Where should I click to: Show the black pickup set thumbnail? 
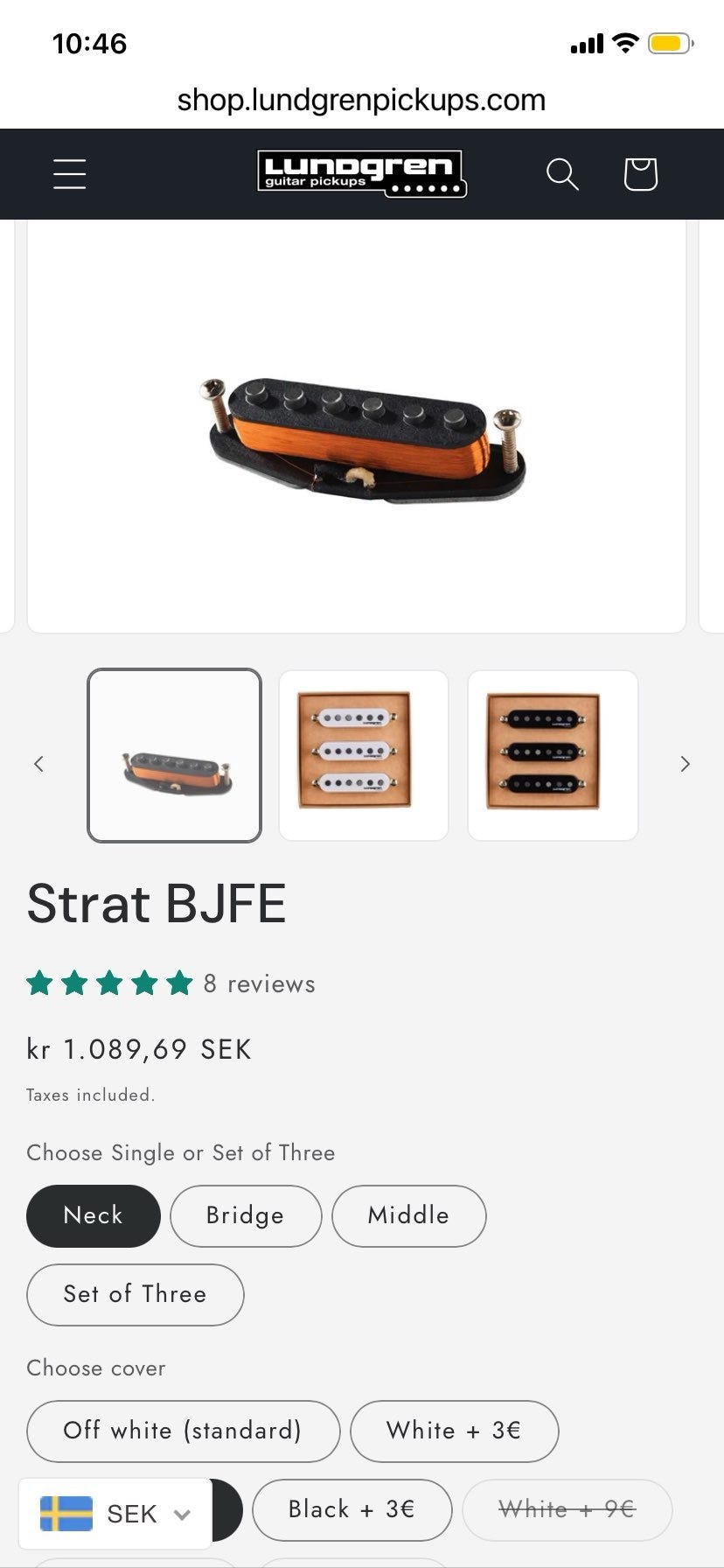(x=553, y=756)
